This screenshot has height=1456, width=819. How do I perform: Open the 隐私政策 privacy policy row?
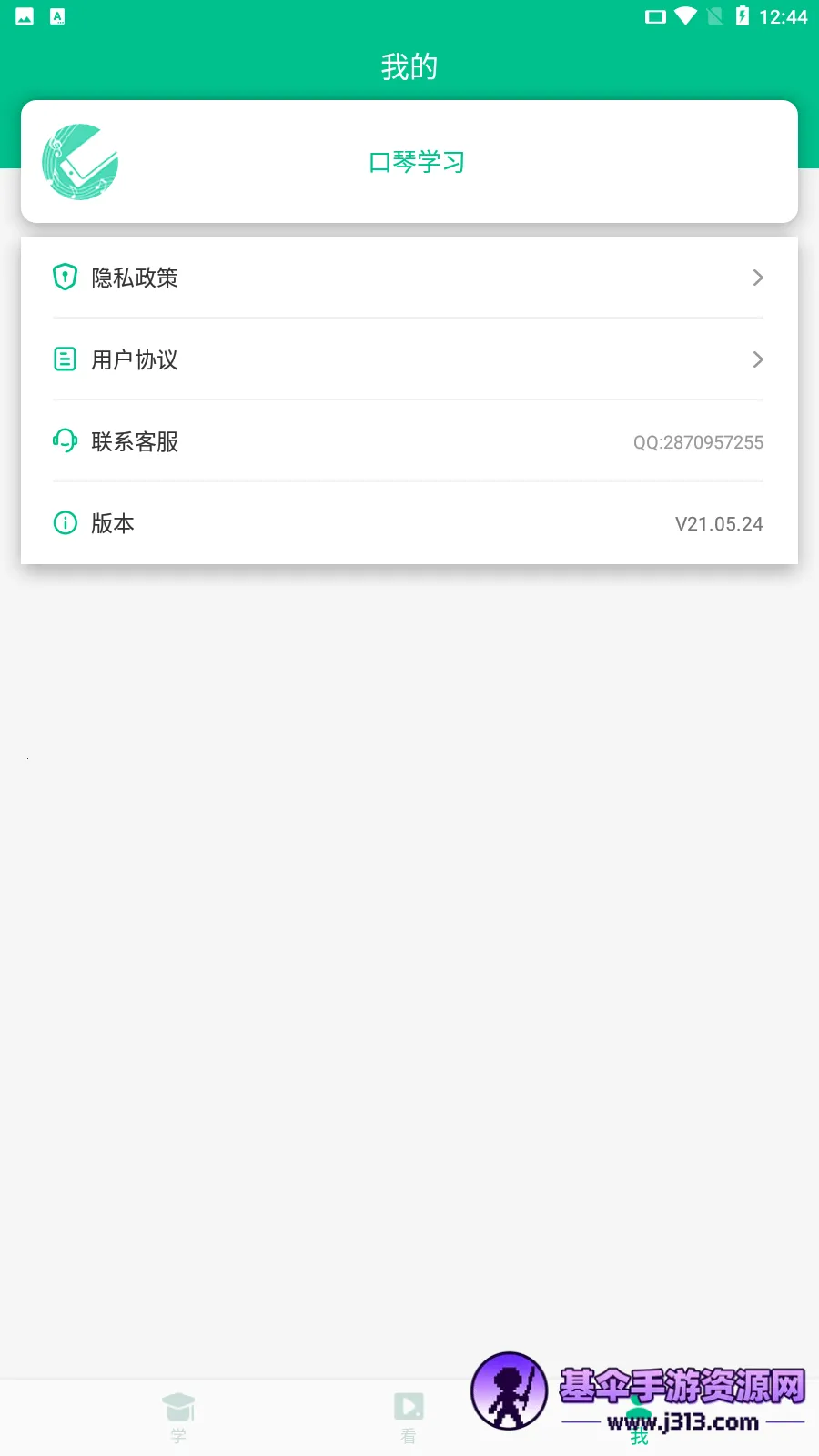click(x=408, y=278)
